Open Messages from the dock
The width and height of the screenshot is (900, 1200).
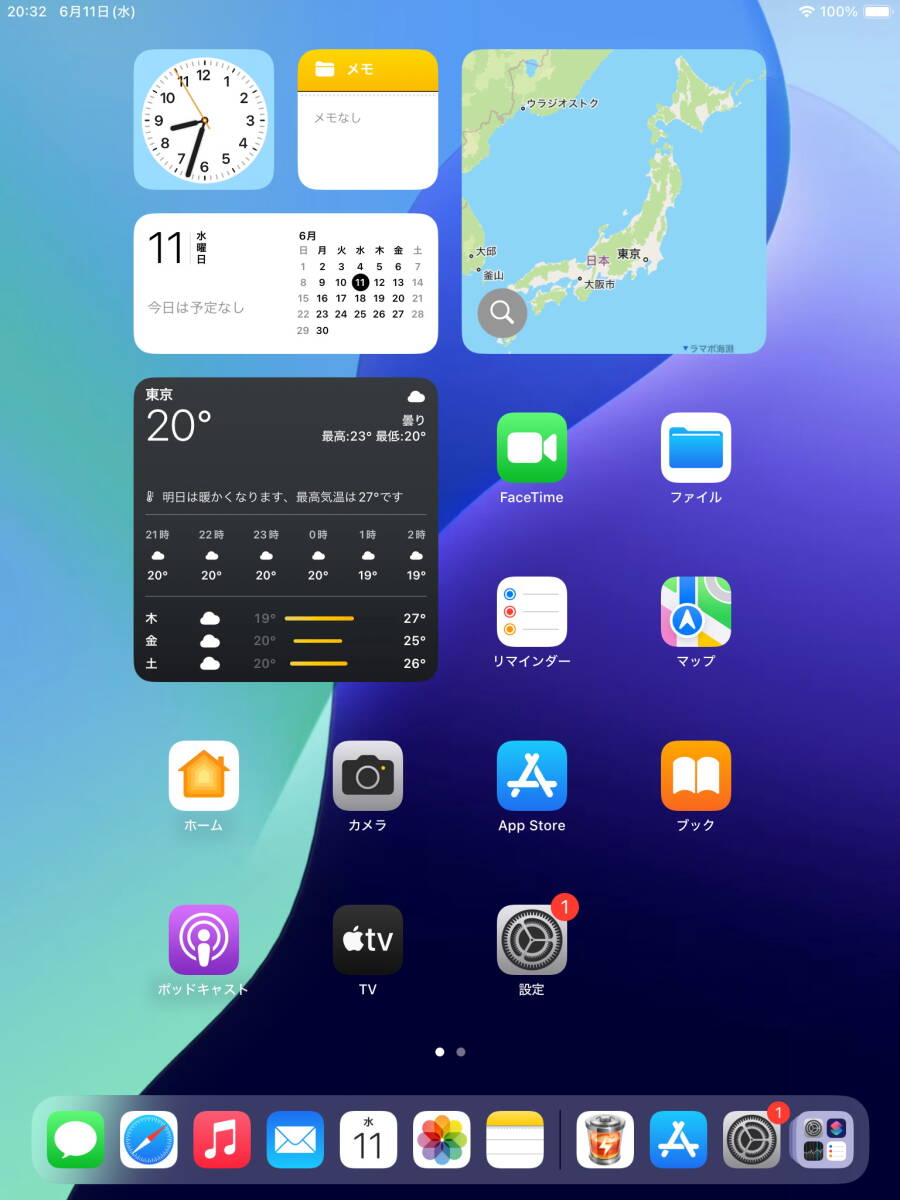pos(75,1140)
